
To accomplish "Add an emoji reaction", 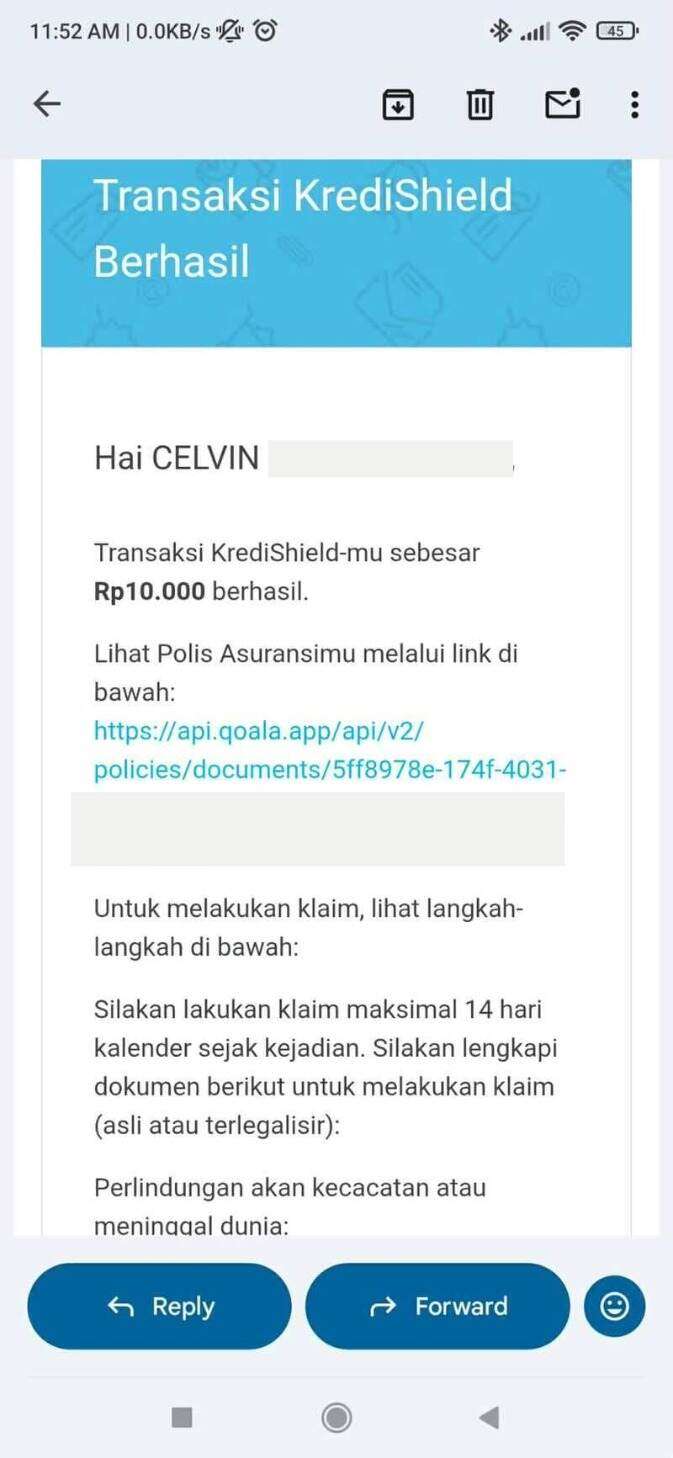I will tap(614, 1306).
